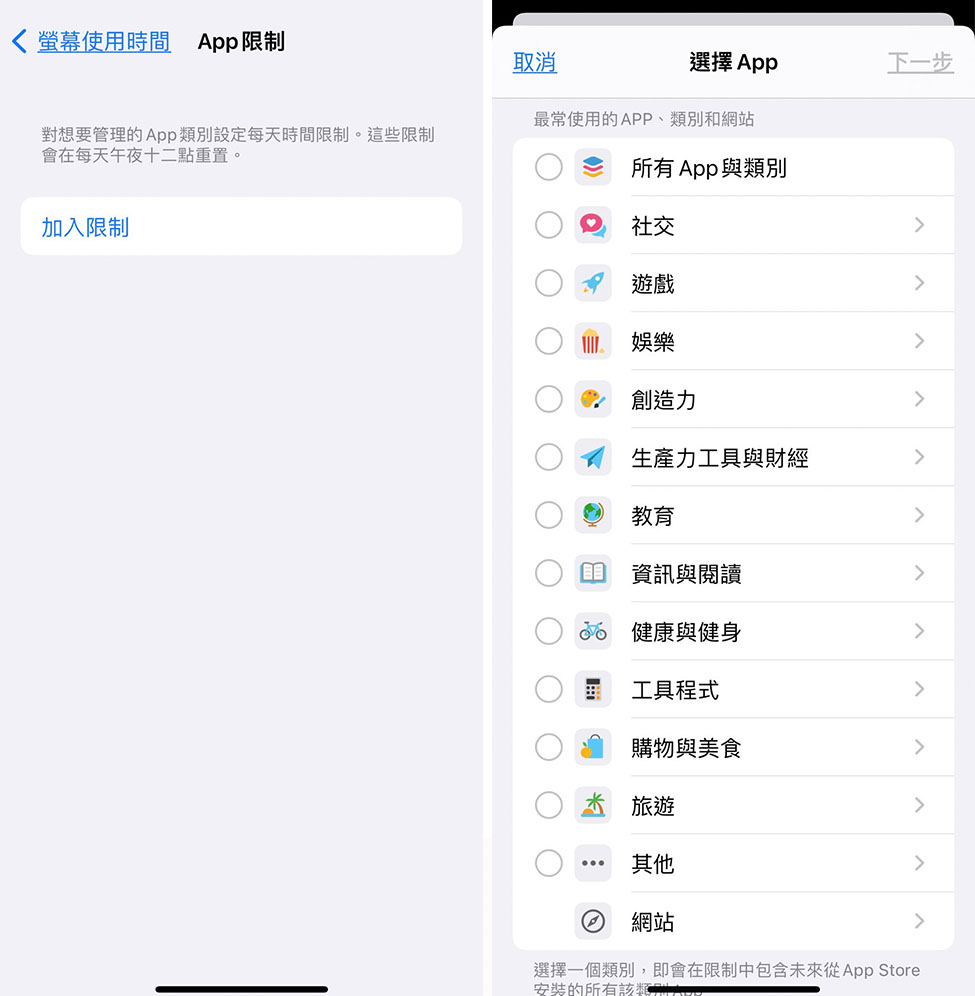Expand the 其他 category chevron
Screen dimensions: 975x996
pyautogui.click(x=919, y=864)
